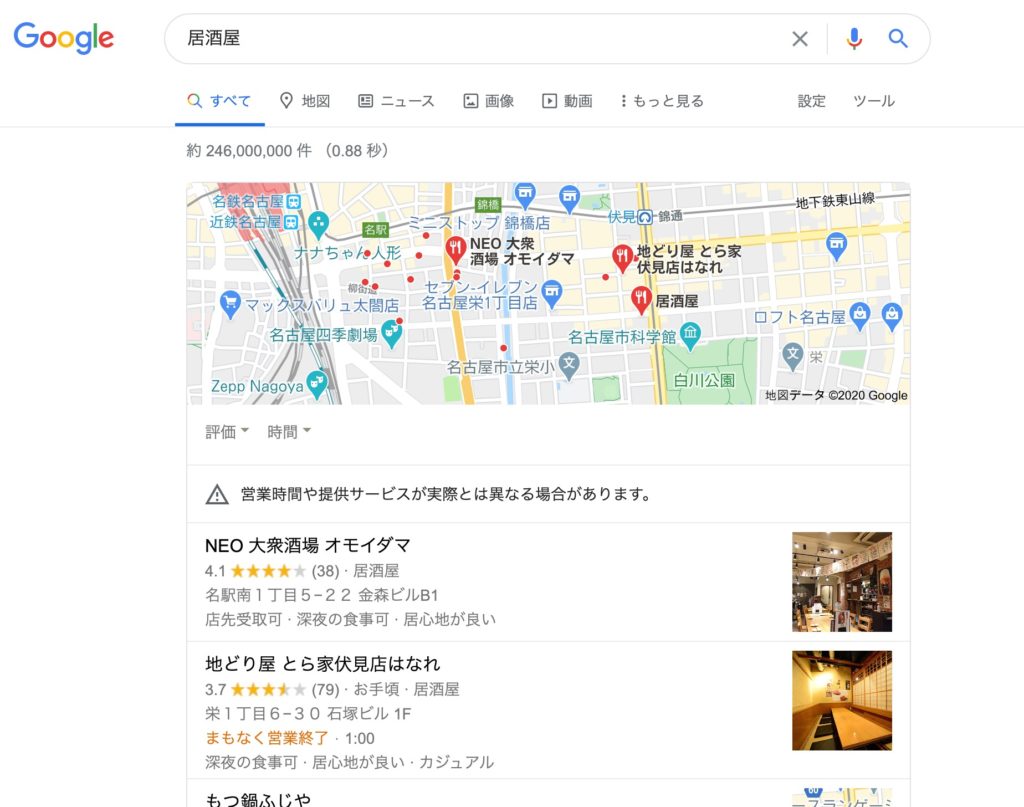Viewport: 1024px width, 807px height.
Task: Go to Google home via the logo
Action: pyautogui.click(x=63, y=38)
